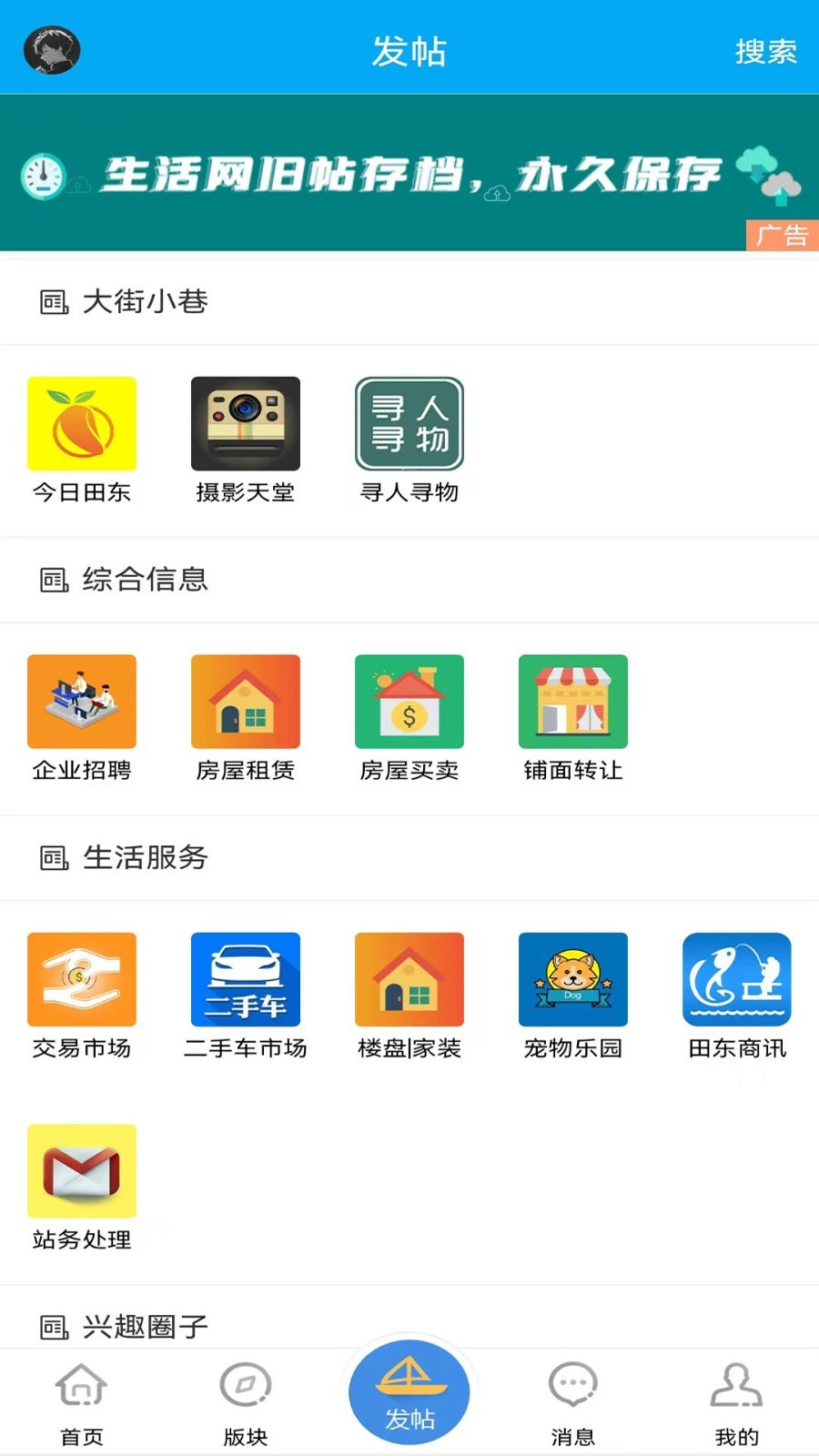
Task: Select the 二手车市场 used car icon
Action: (246, 979)
